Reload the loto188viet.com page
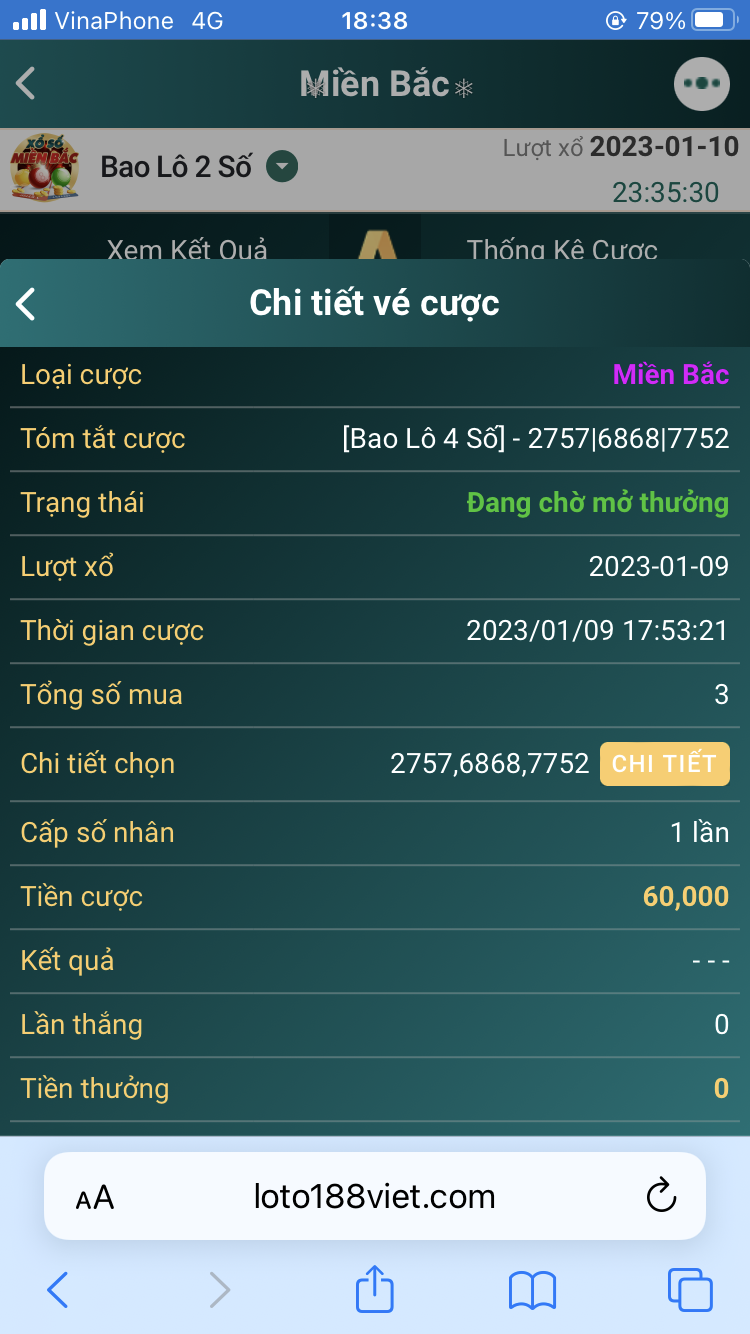This screenshot has height=1334, width=750. [661, 1196]
